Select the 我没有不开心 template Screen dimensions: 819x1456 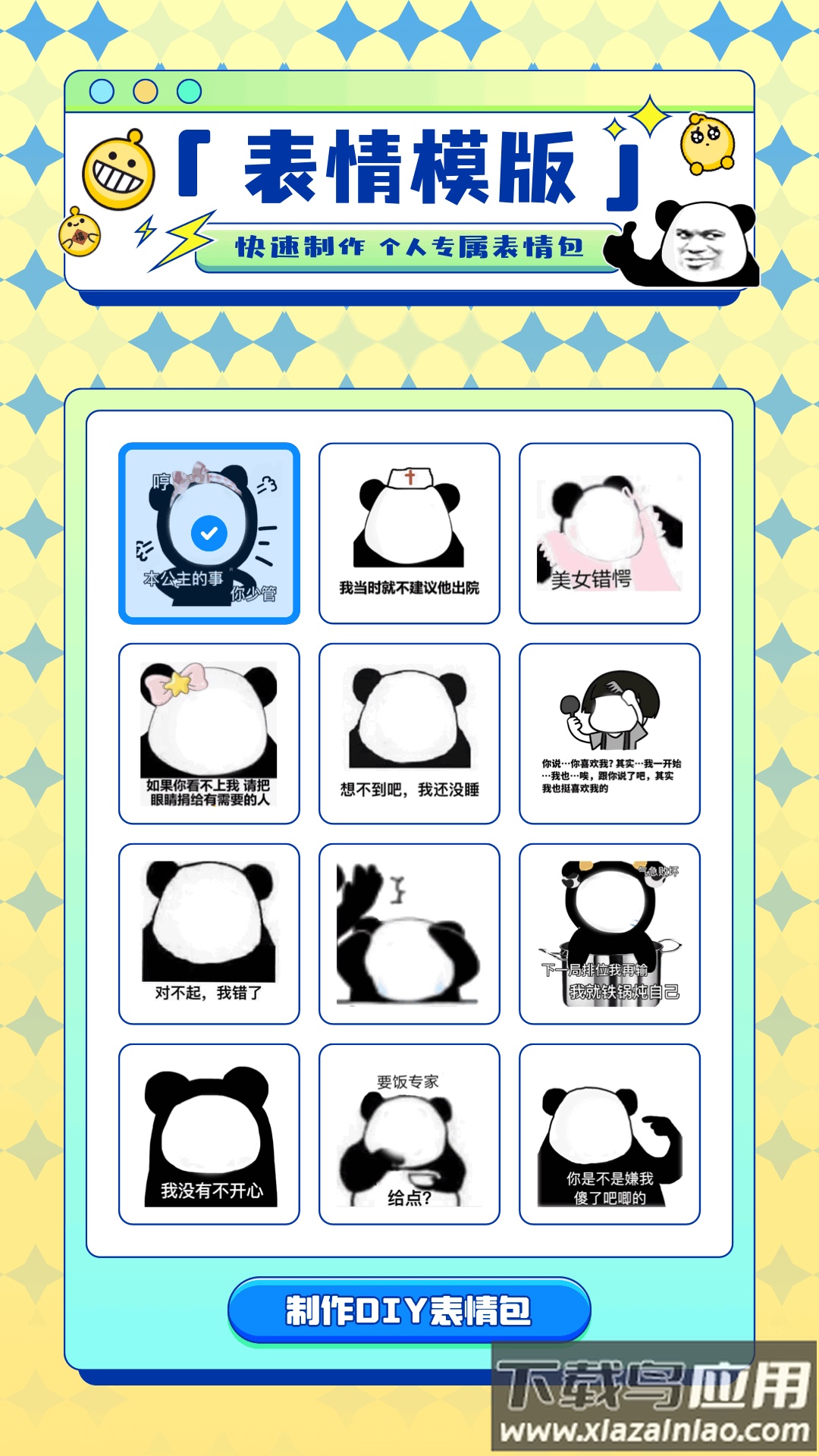click(x=209, y=1134)
